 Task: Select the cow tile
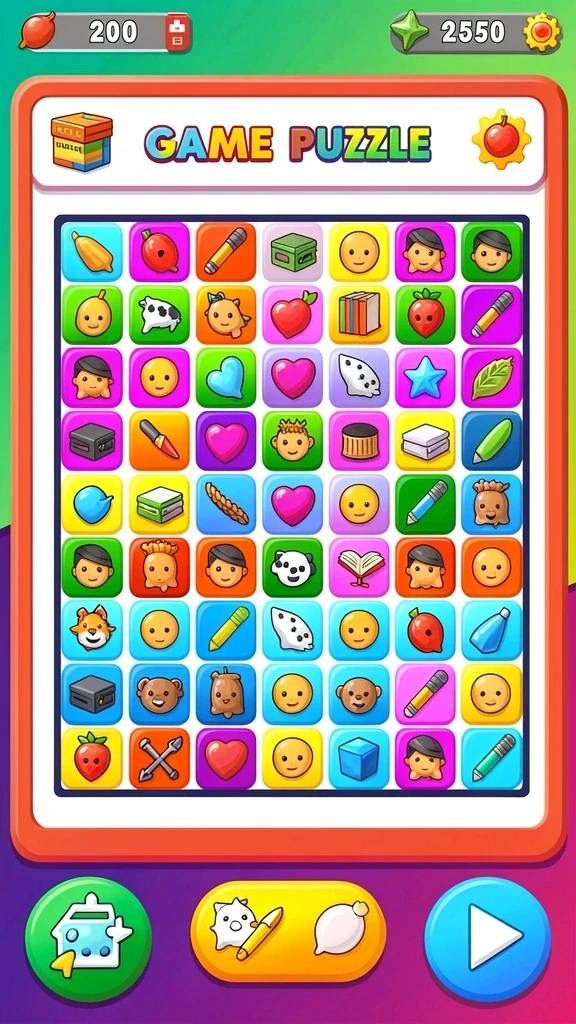[159, 315]
